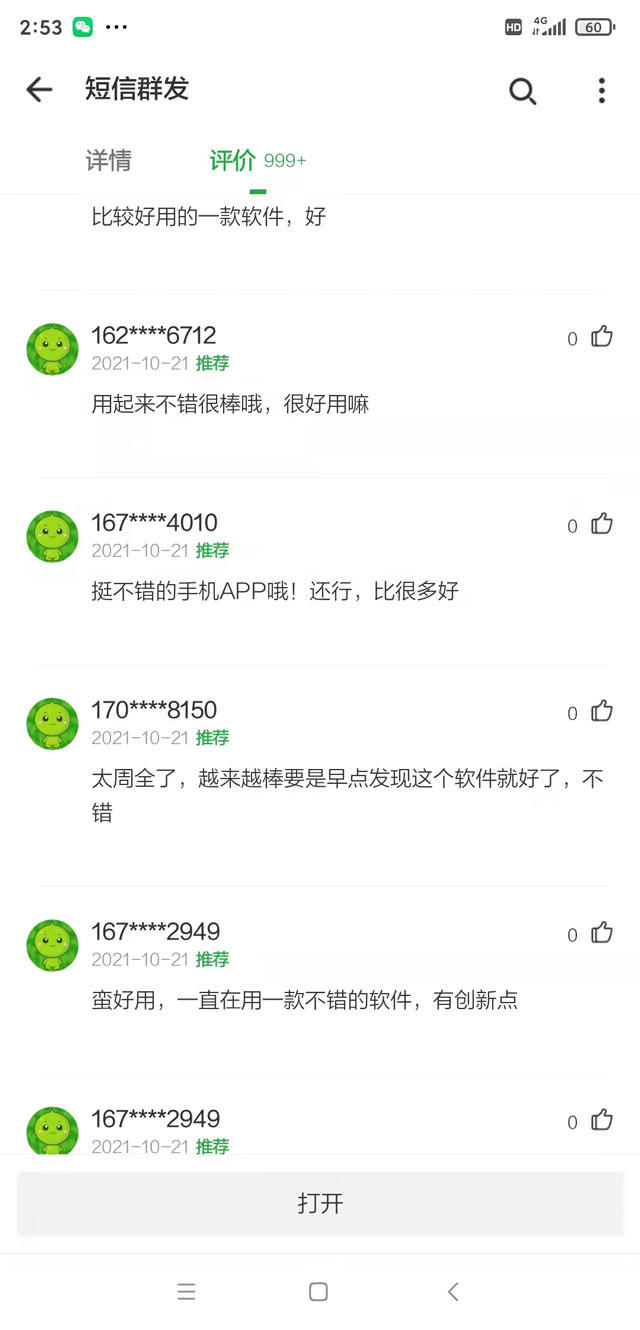This screenshot has width=640, height=1330.
Task: Go to the system home screen
Action: (x=318, y=1291)
